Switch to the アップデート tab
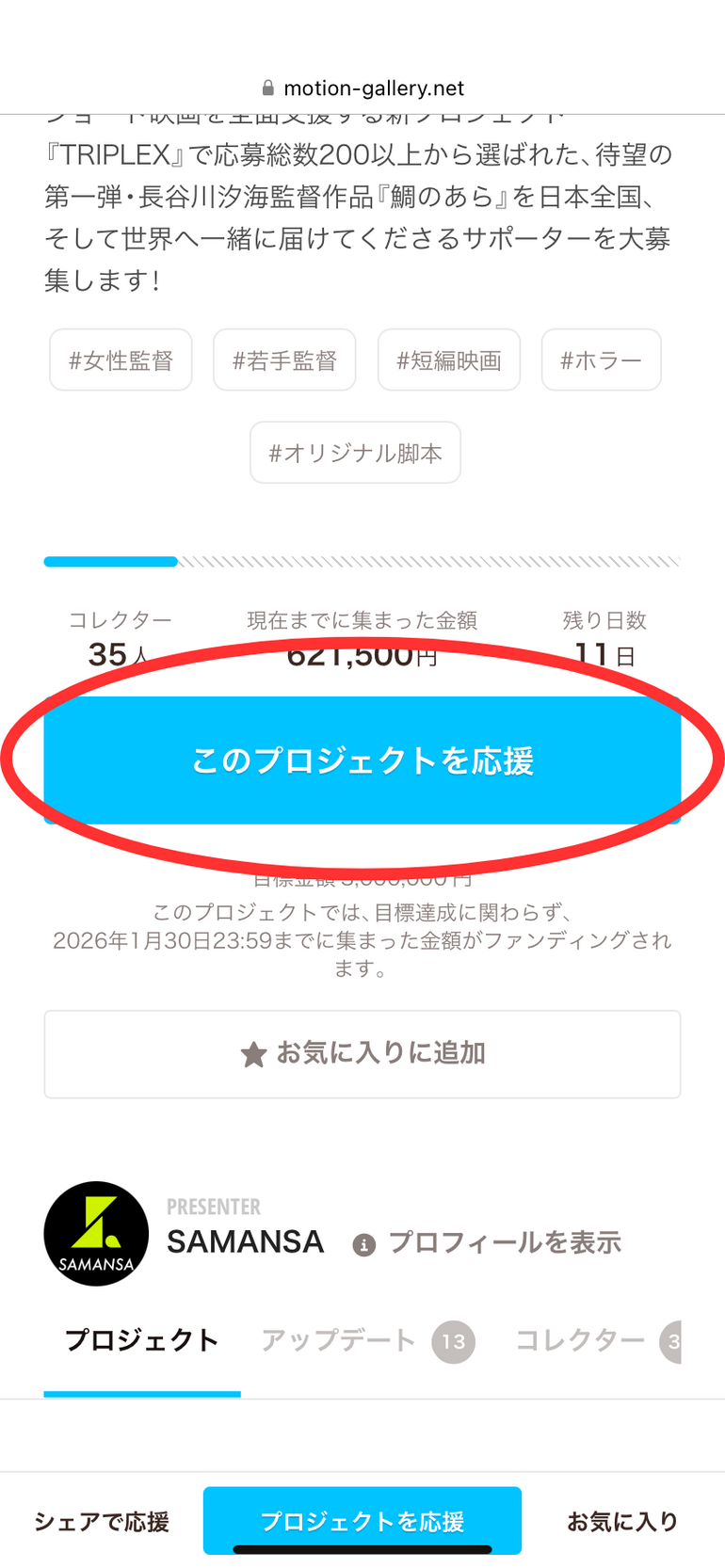 tap(339, 1340)
